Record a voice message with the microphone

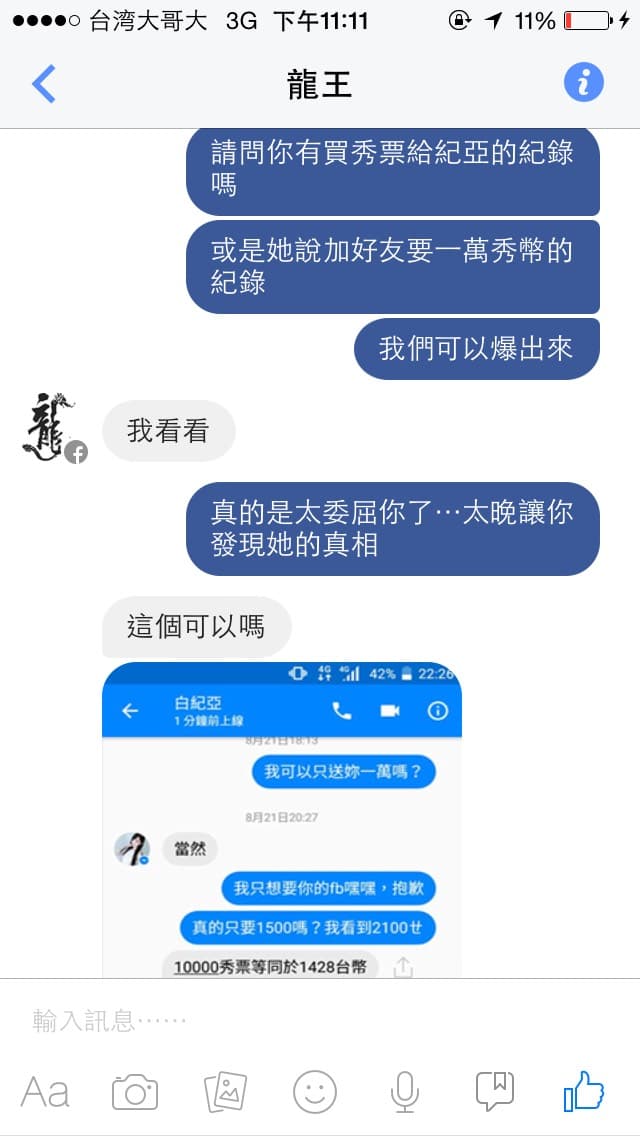(x=404, y=1091)
